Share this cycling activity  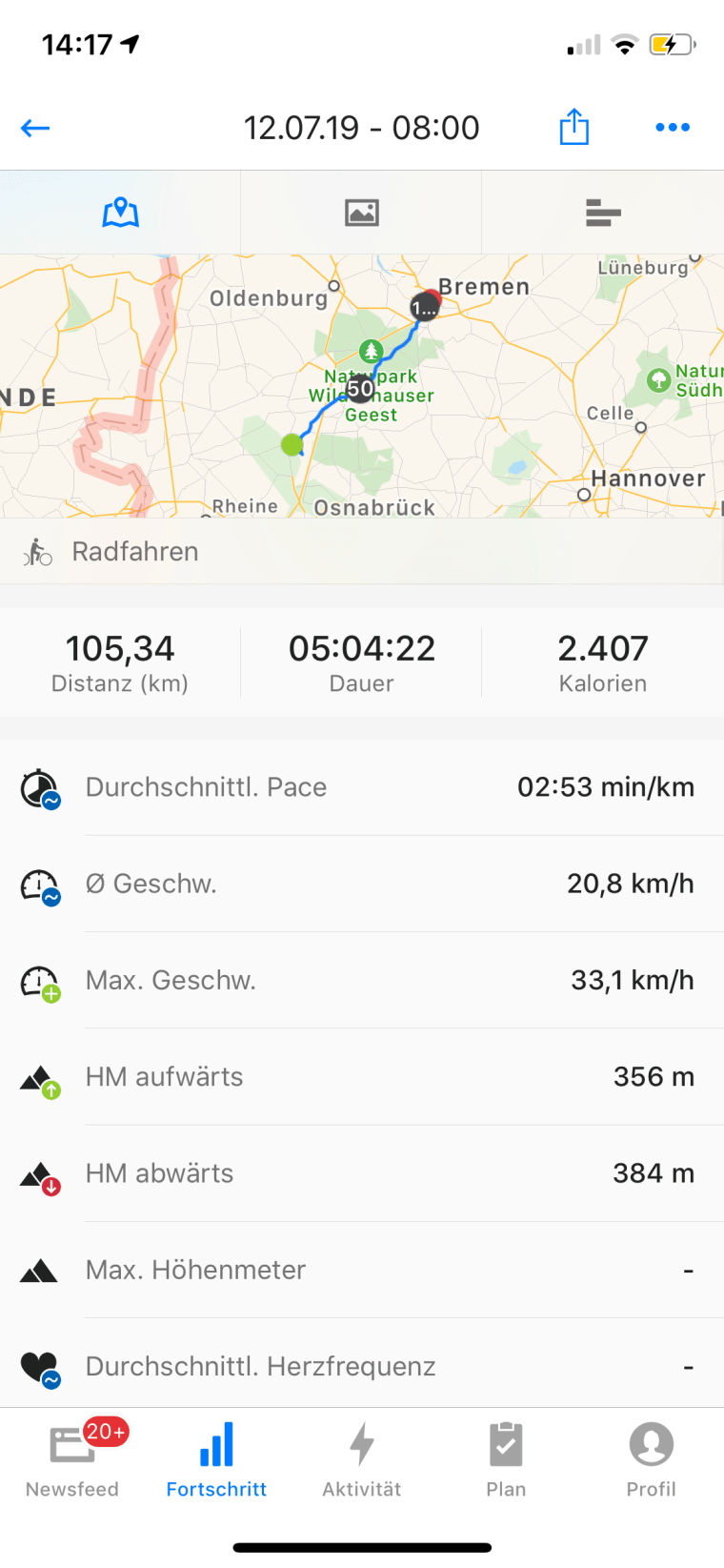click(573, 127)
